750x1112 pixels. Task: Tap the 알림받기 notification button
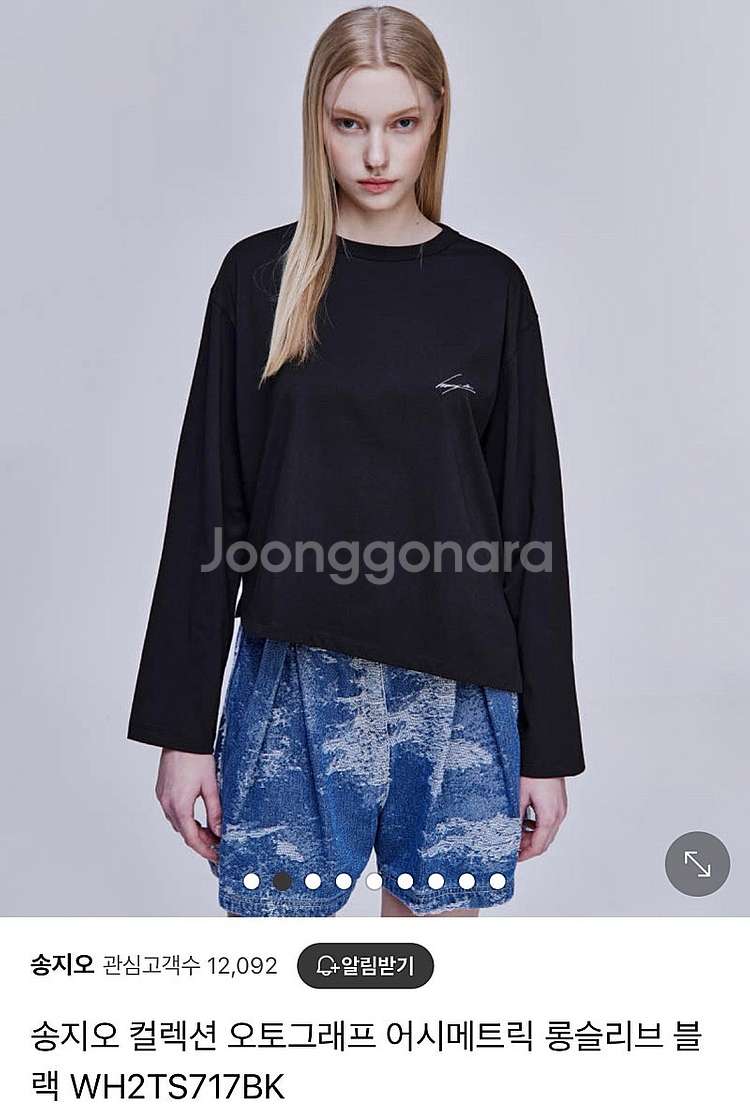[365, 966]
